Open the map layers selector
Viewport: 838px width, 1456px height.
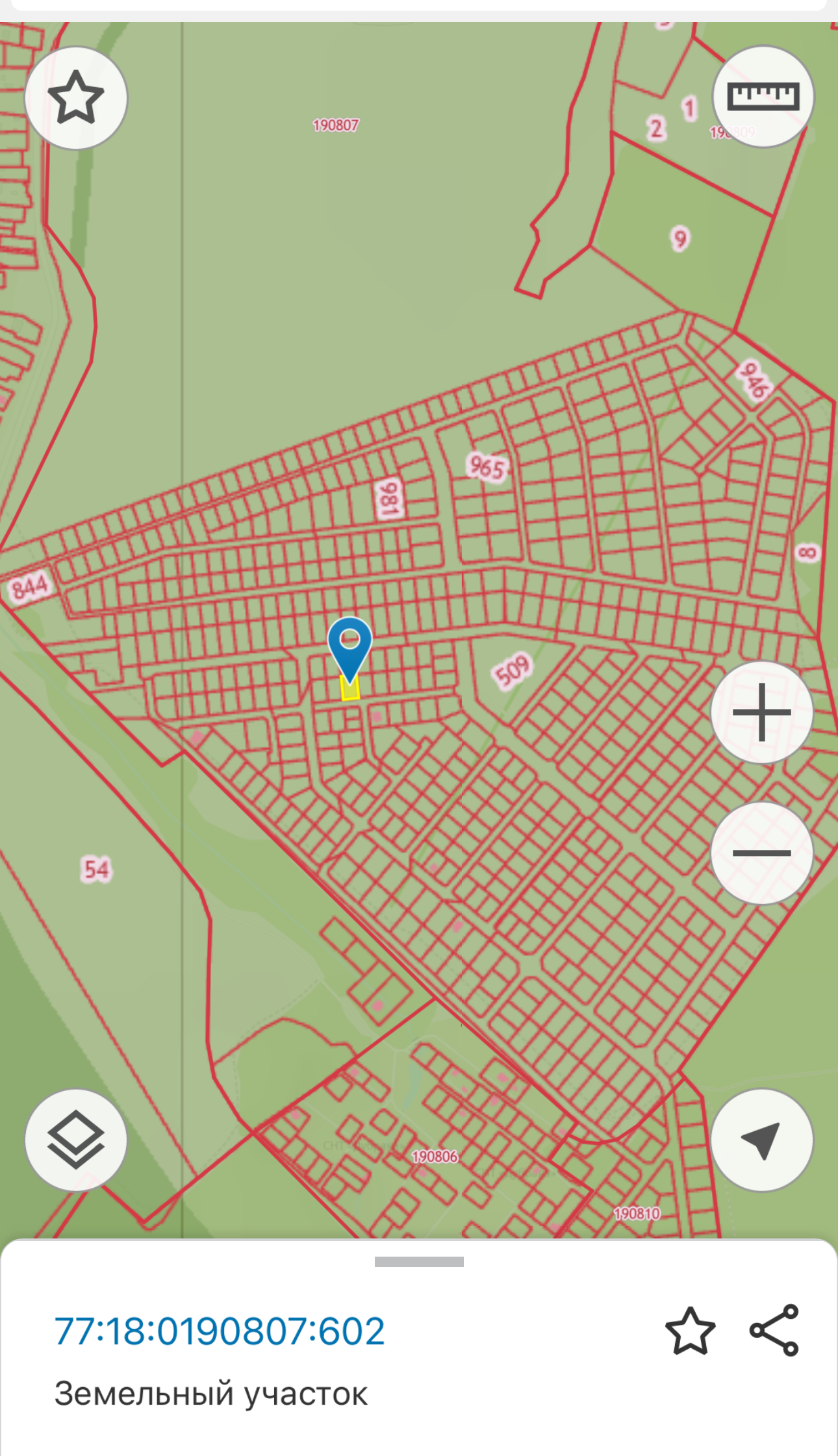click(x=76, y=1140)
